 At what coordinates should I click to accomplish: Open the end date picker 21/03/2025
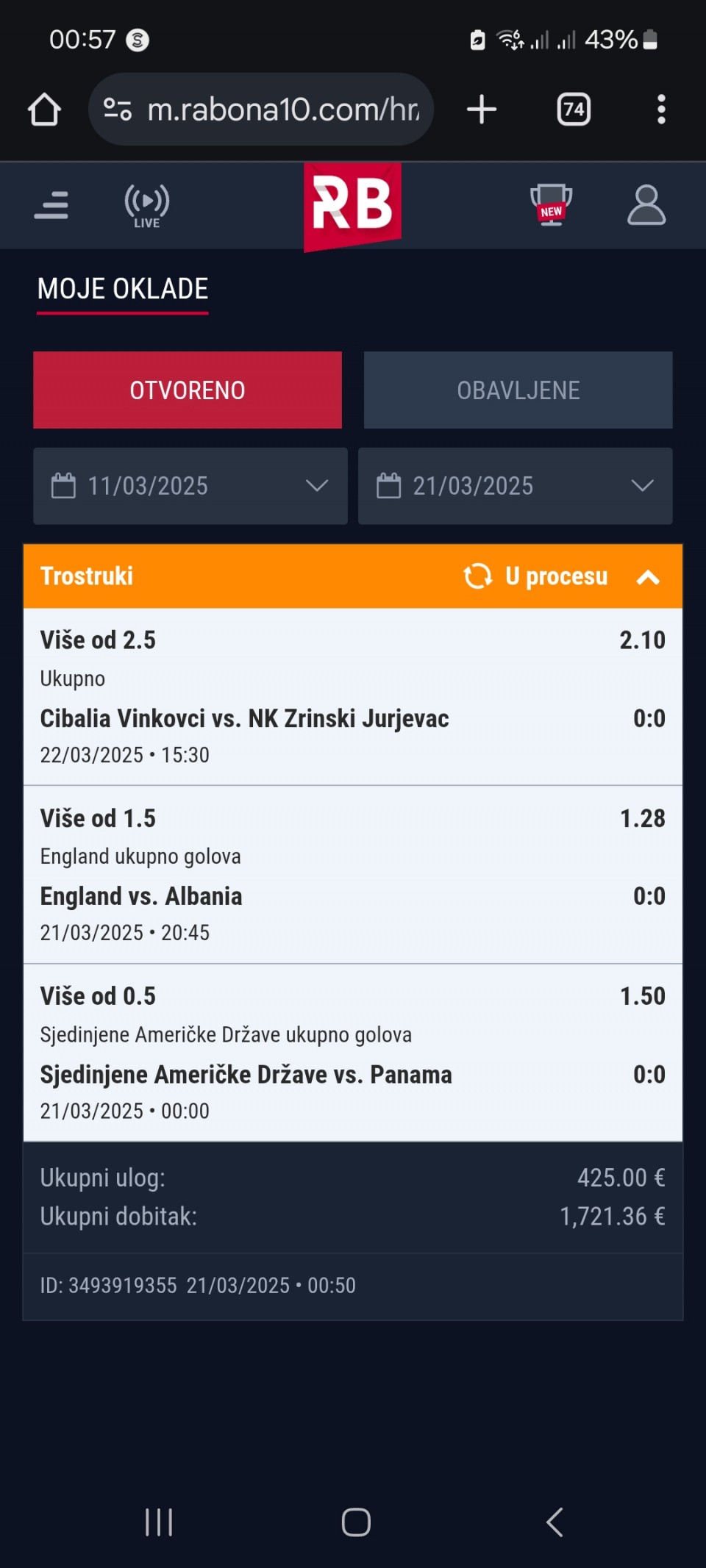point(516,486)
